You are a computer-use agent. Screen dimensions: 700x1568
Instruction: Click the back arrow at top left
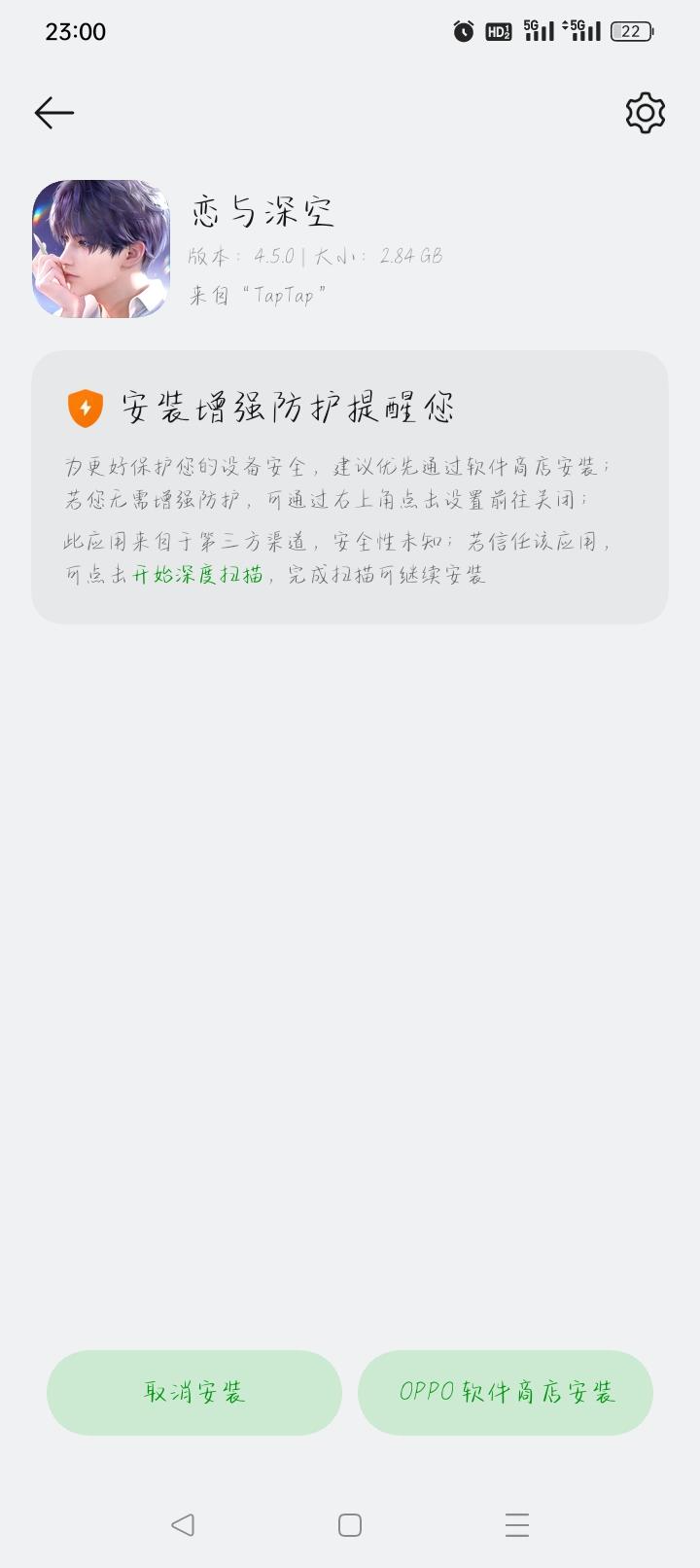pyautogui.click(x=53, y=112)
